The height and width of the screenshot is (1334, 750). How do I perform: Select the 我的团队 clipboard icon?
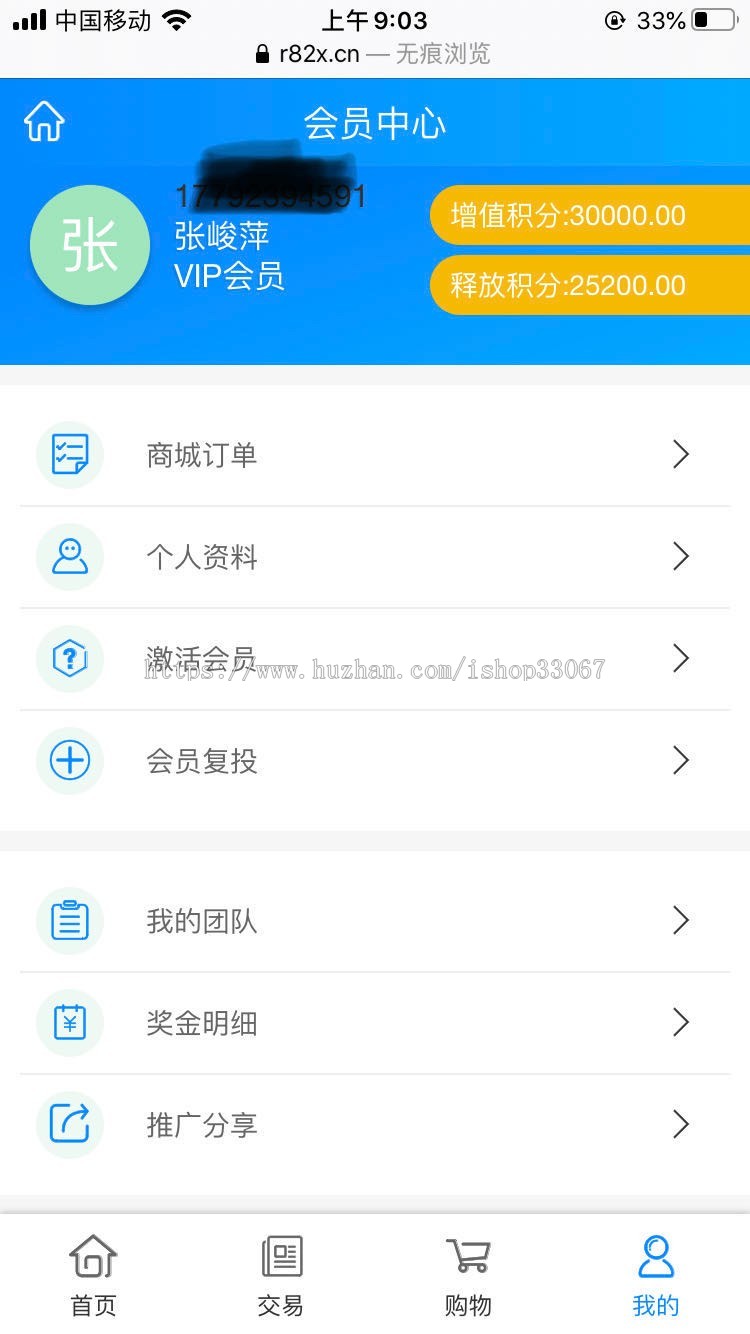point(69,920)
